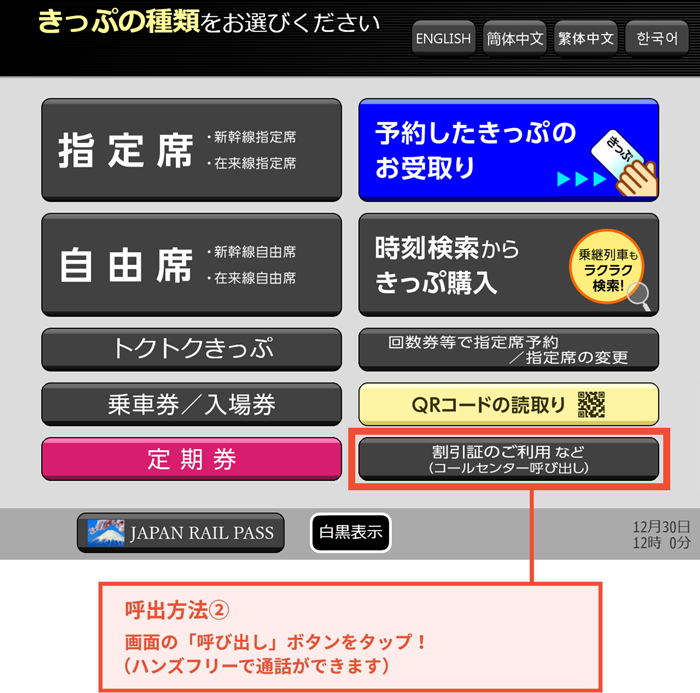Open the JAPAN RAIL PASS option
The height and width of the screenshot is (693, 700).
coord(181,533)
